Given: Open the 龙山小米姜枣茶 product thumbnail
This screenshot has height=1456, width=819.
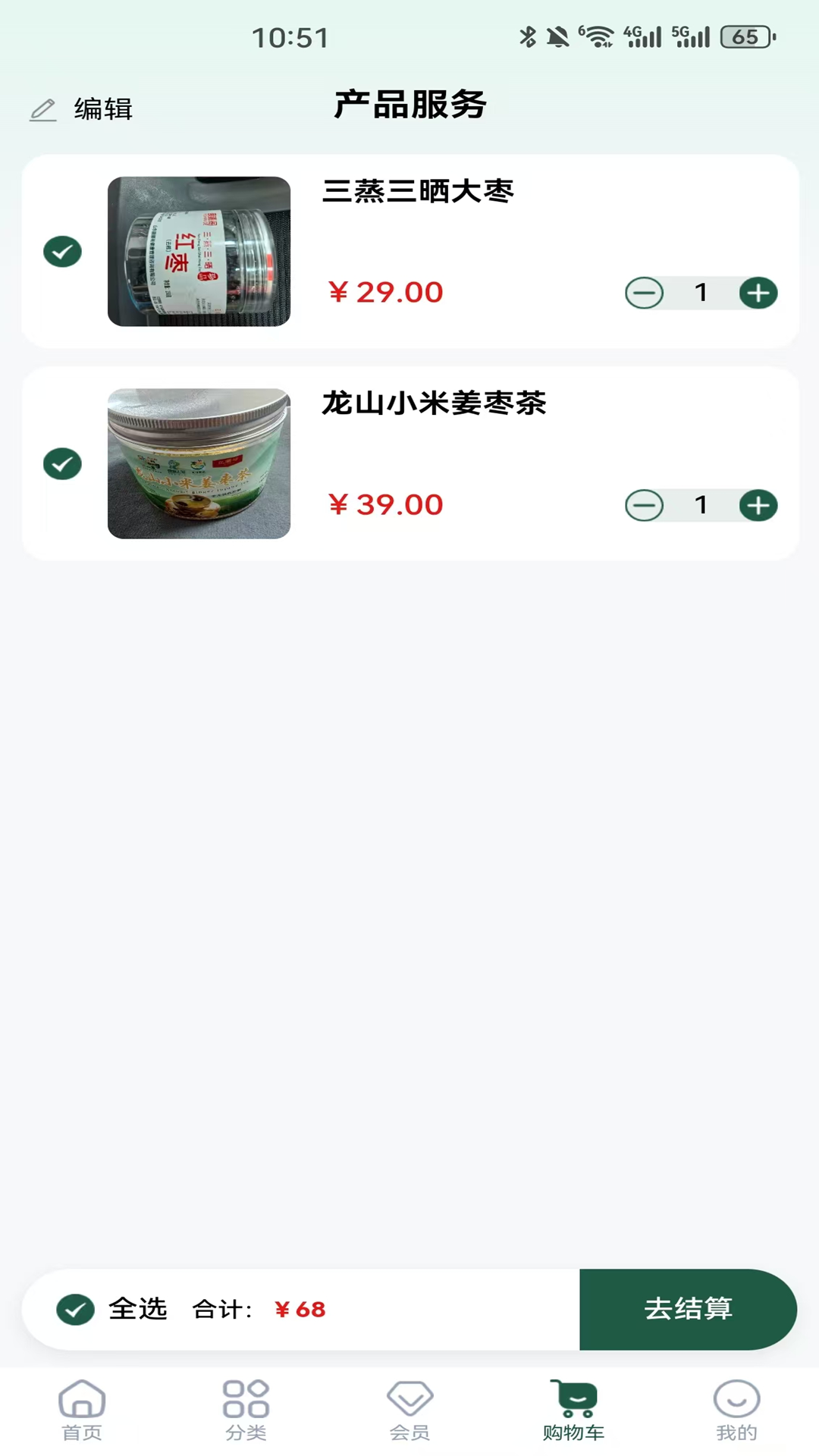Looking at the screenshot, I should pos(198,463).
